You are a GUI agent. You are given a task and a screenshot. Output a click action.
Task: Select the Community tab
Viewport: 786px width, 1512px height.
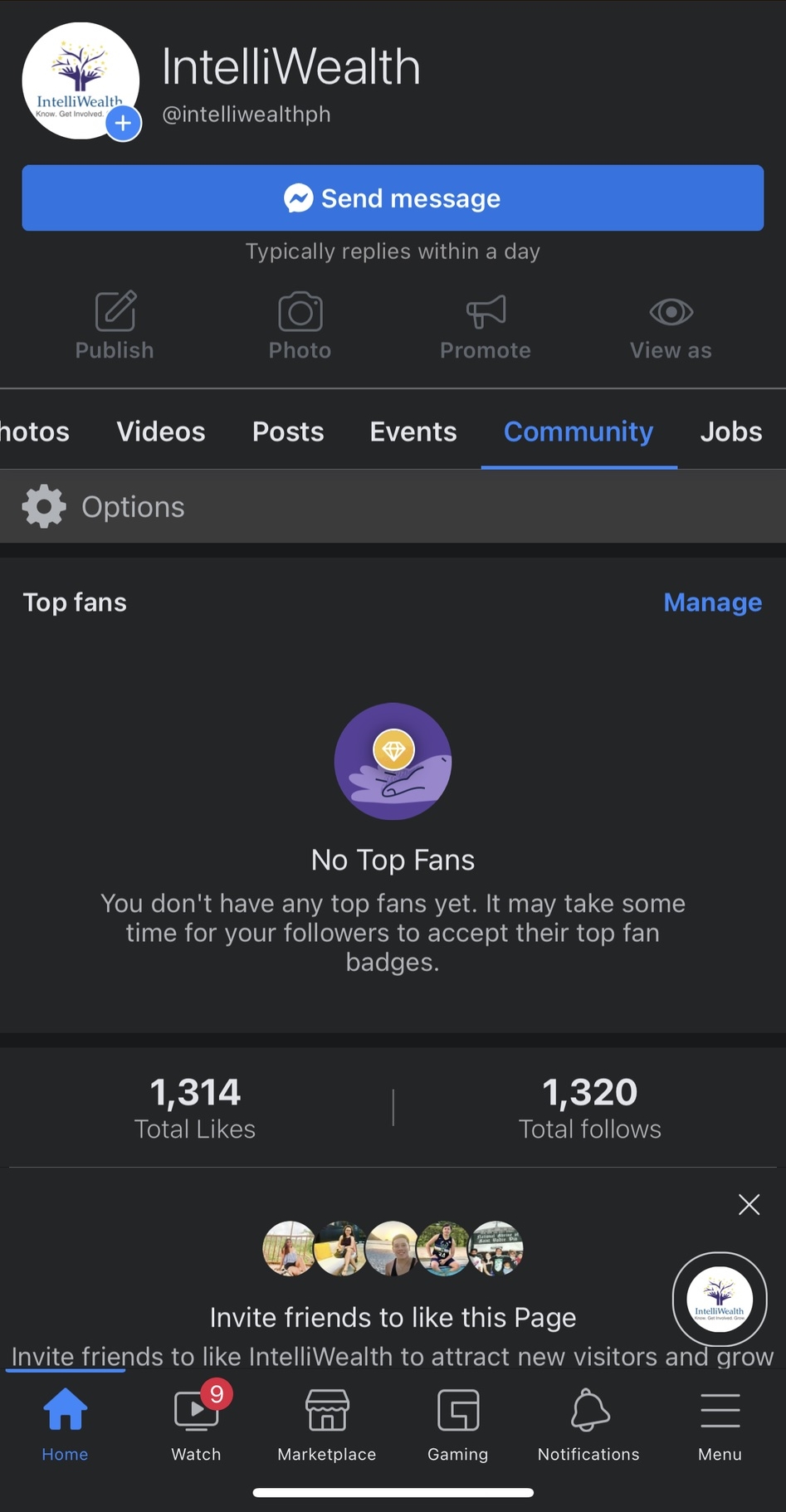(579, 432)
